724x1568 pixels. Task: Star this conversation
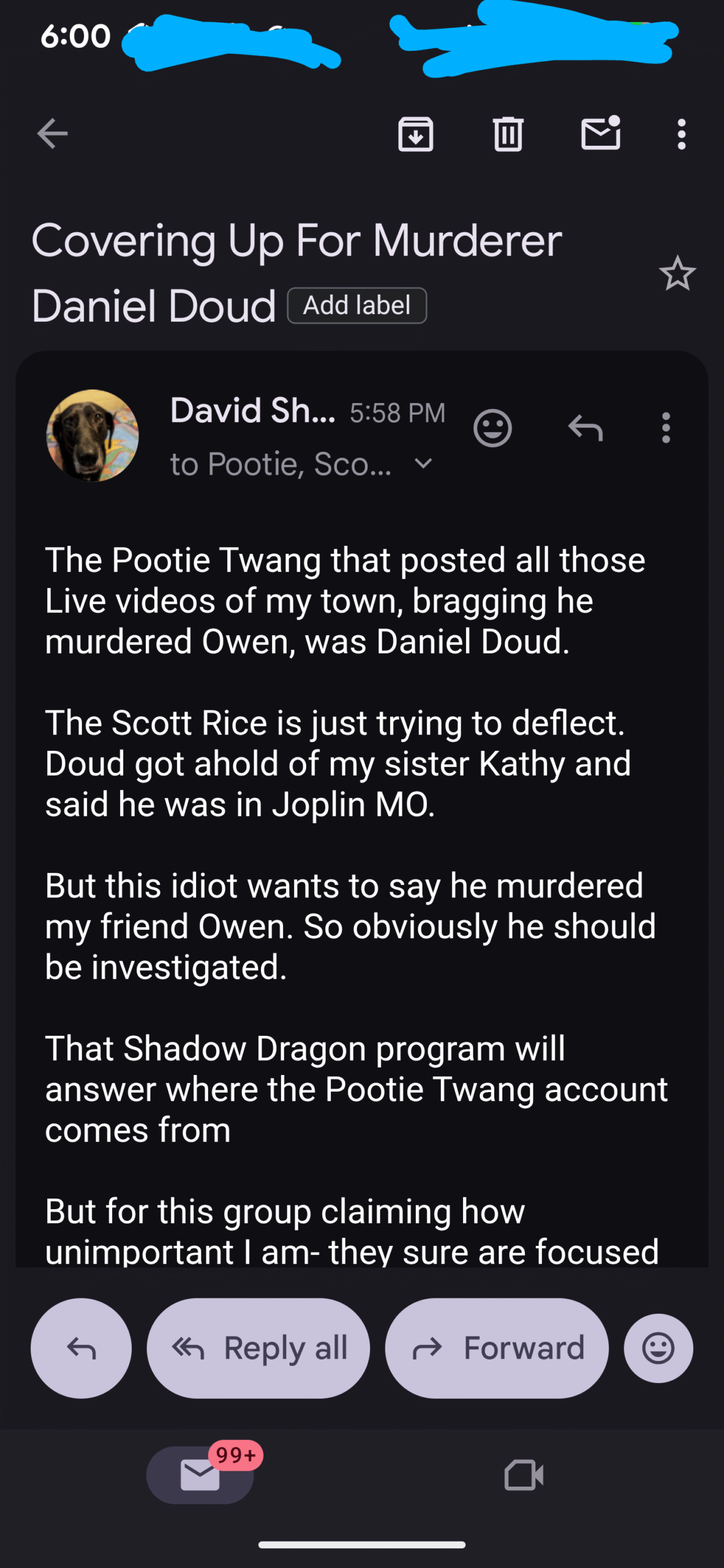(677, 273)
